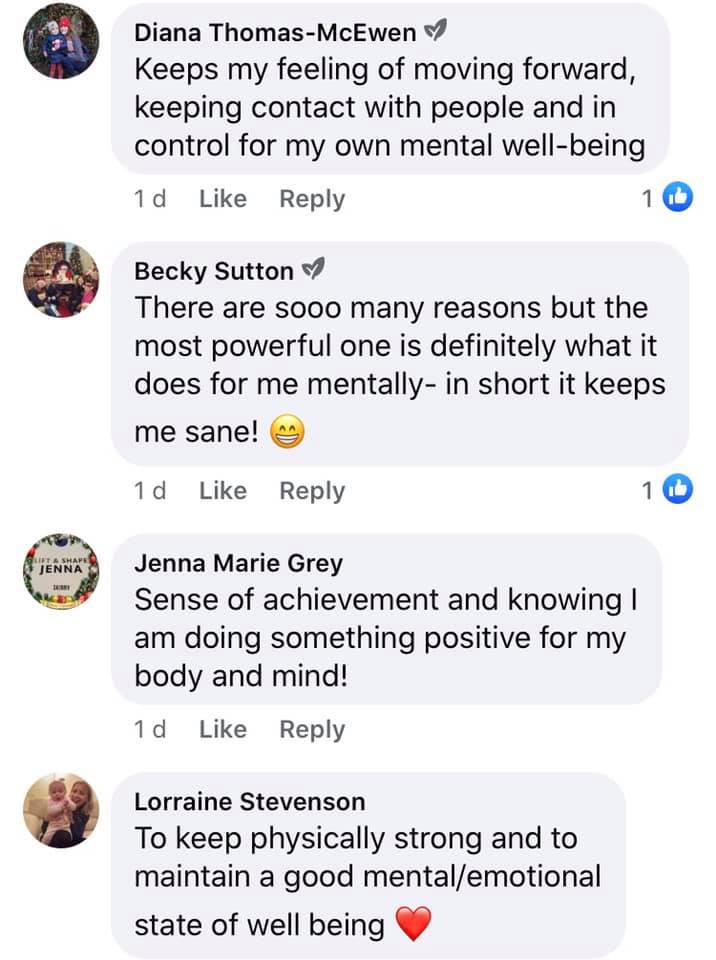Like Becky Sutton's comment

(222, 491)
